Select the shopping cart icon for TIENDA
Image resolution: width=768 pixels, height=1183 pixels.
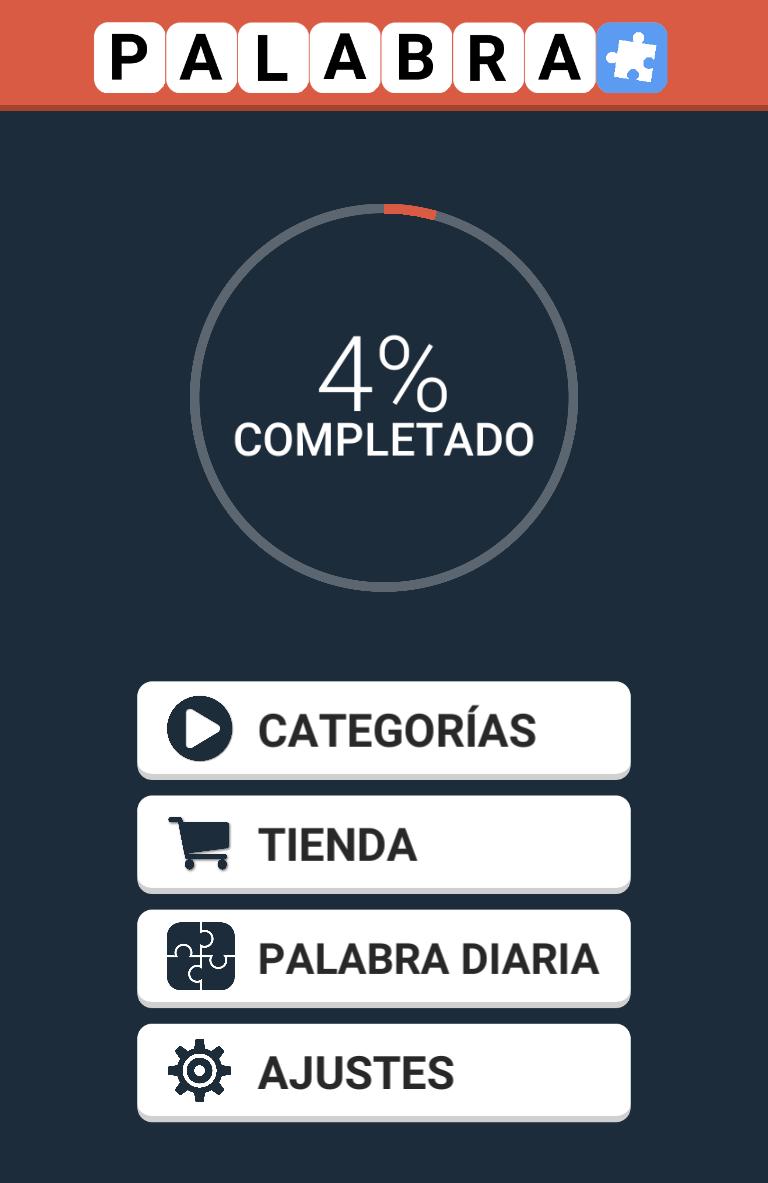(x=199, y=843)
